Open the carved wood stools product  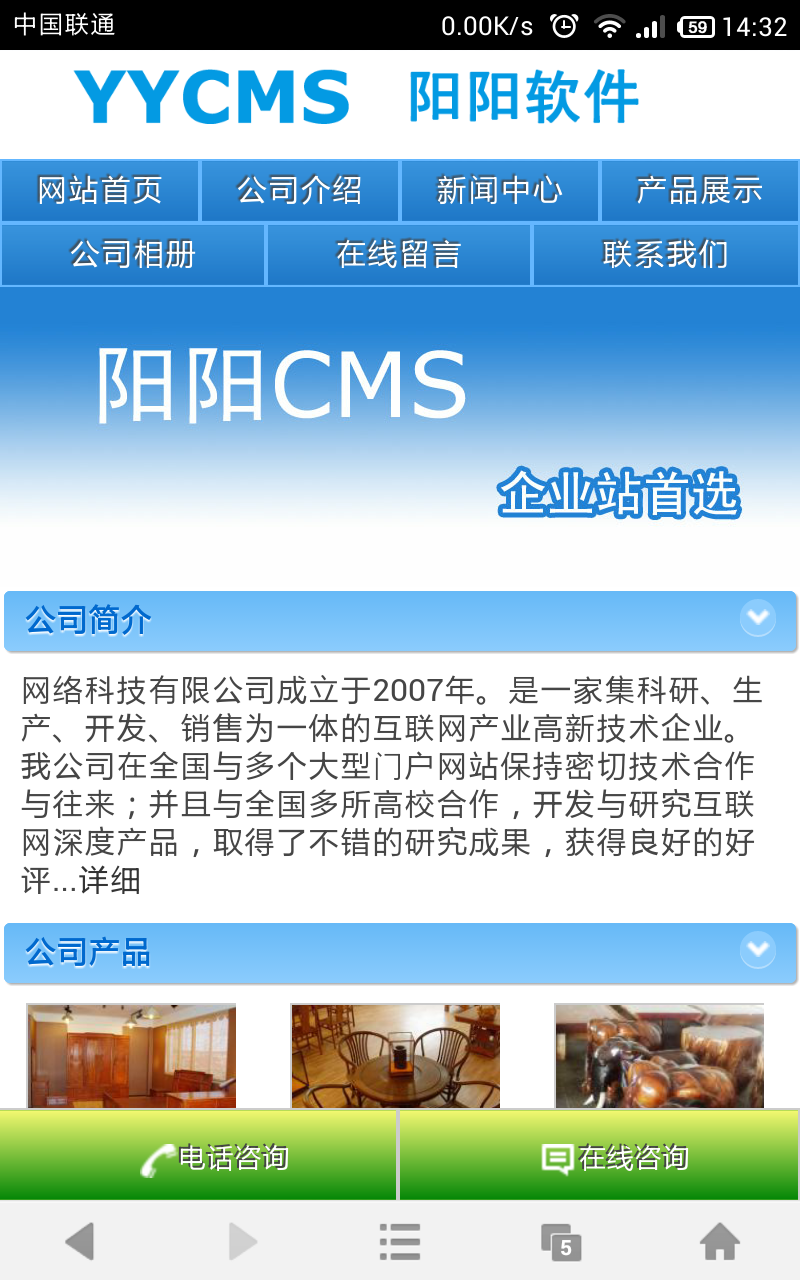[x=659, y=1056]
